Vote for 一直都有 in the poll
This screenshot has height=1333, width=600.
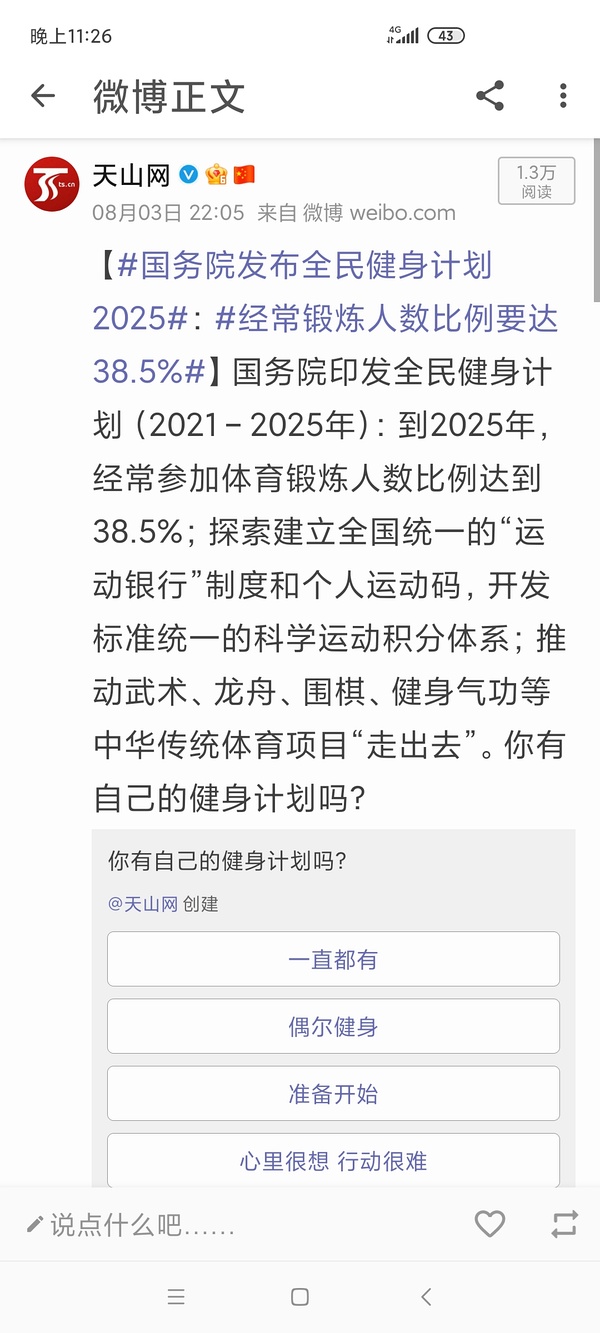tap(333, 959)
